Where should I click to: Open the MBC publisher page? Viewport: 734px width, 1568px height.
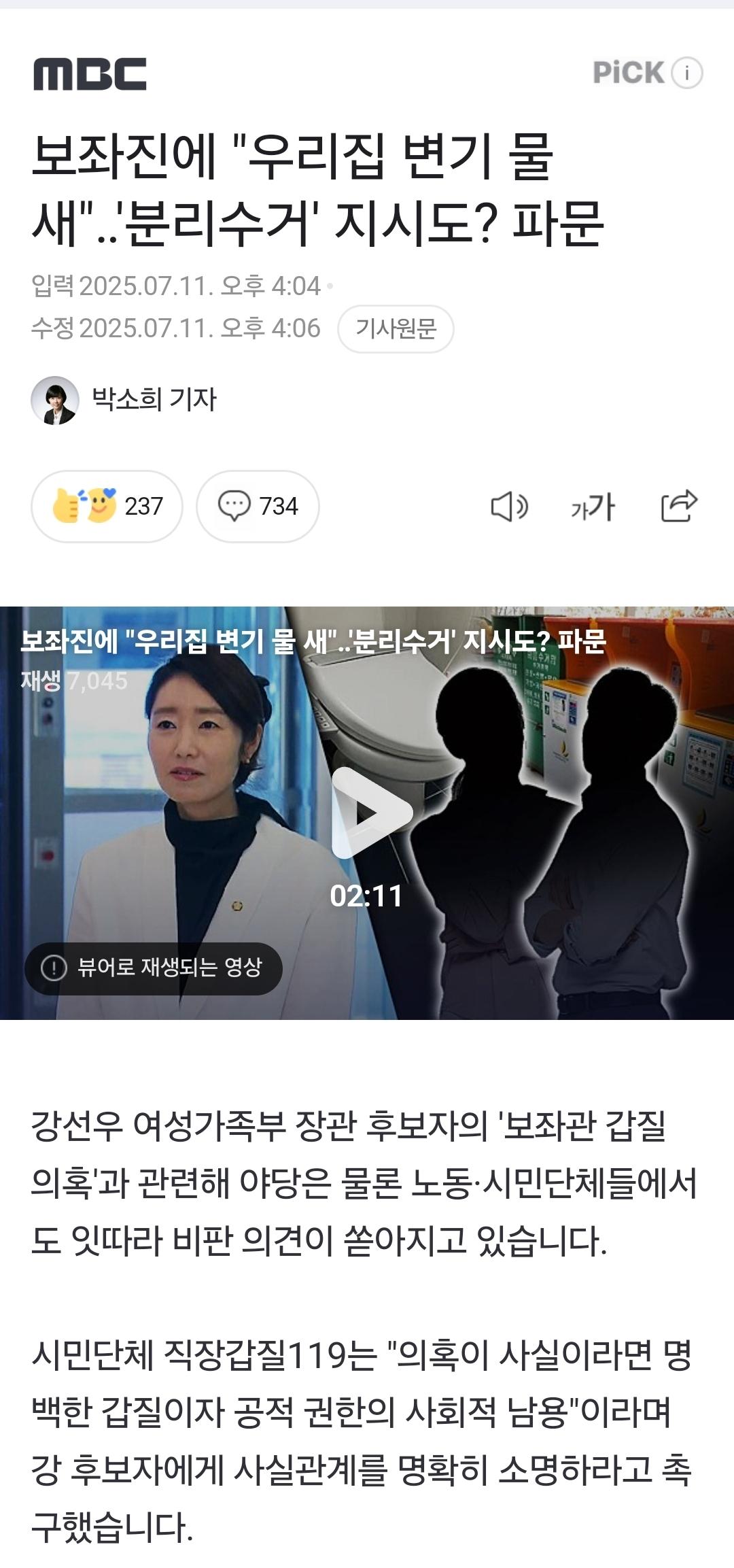tap(90, 74)
